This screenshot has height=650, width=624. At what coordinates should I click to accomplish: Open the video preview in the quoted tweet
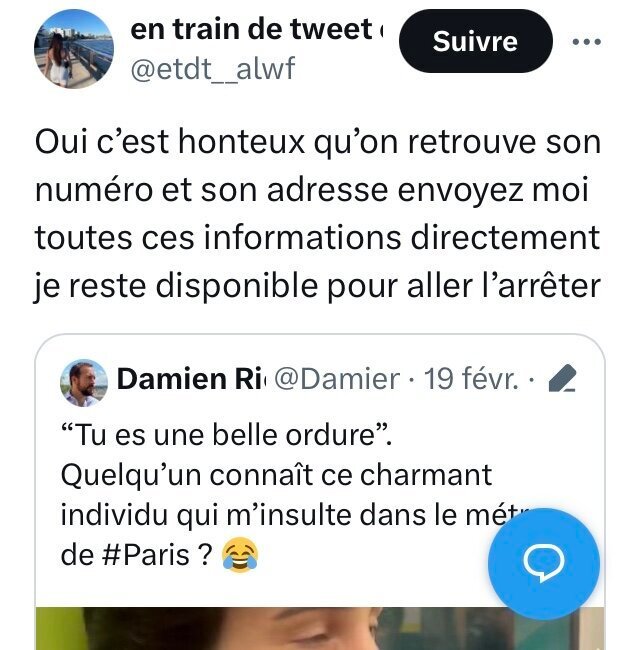click(x=320, y=628)
